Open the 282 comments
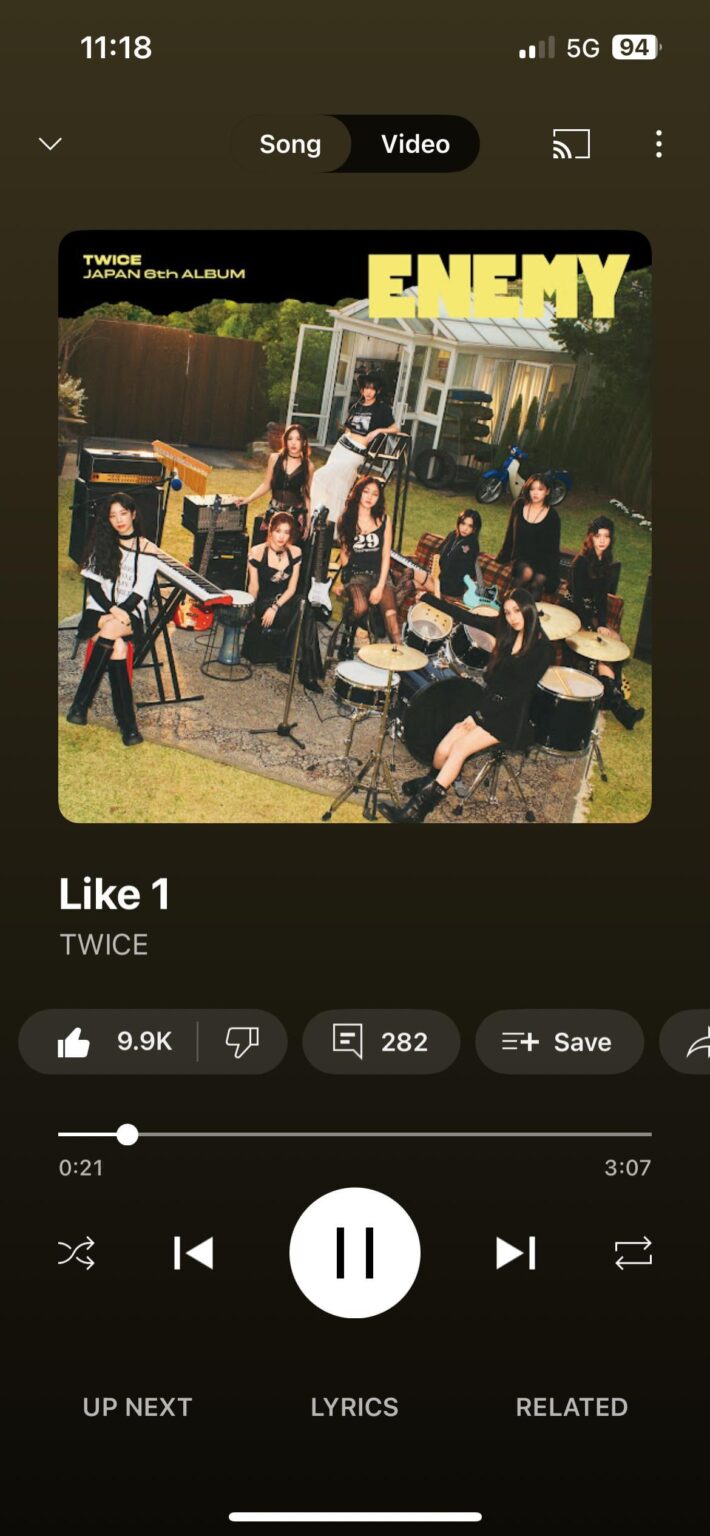This screenshot has height=1536, width=710. coord(381,1042)
